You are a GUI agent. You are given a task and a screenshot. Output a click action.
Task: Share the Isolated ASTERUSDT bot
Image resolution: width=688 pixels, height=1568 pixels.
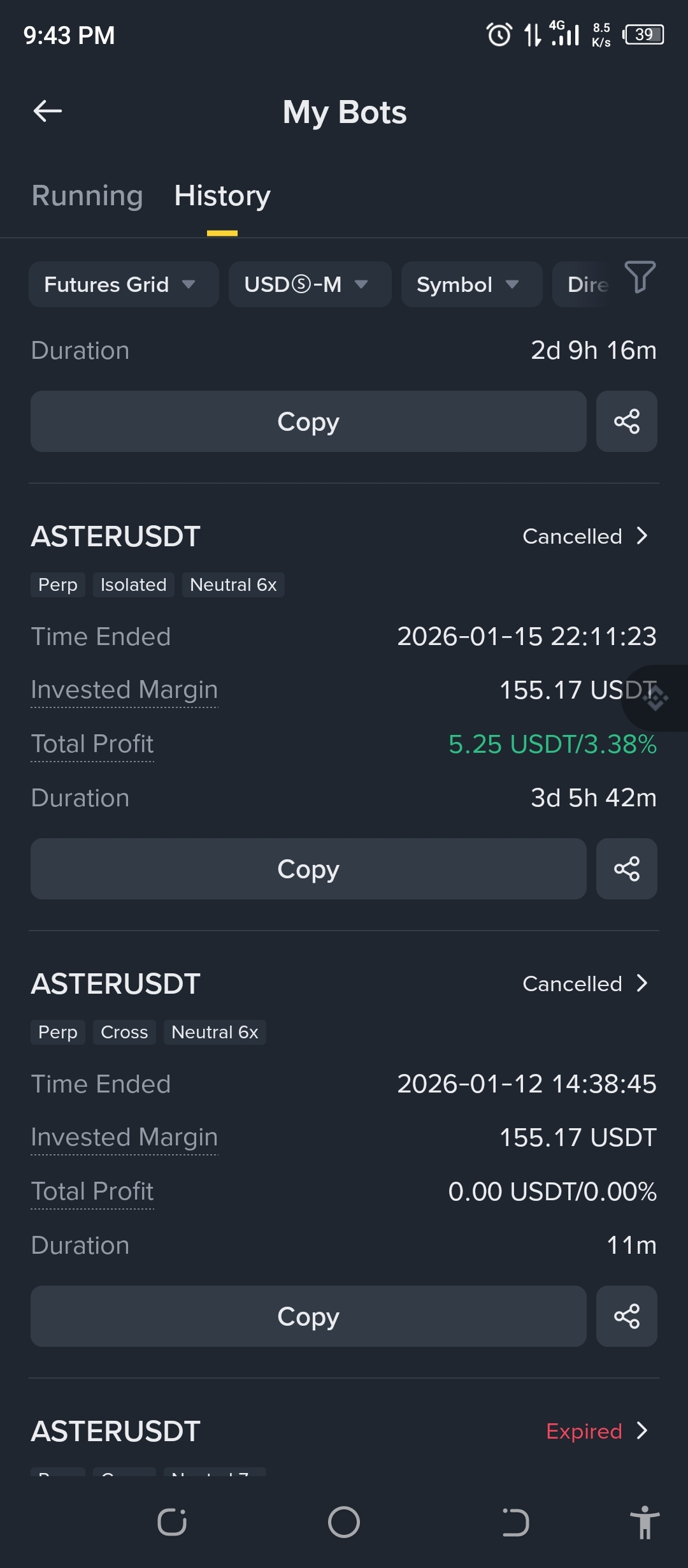pyautogui.click(x=626, y=869)
